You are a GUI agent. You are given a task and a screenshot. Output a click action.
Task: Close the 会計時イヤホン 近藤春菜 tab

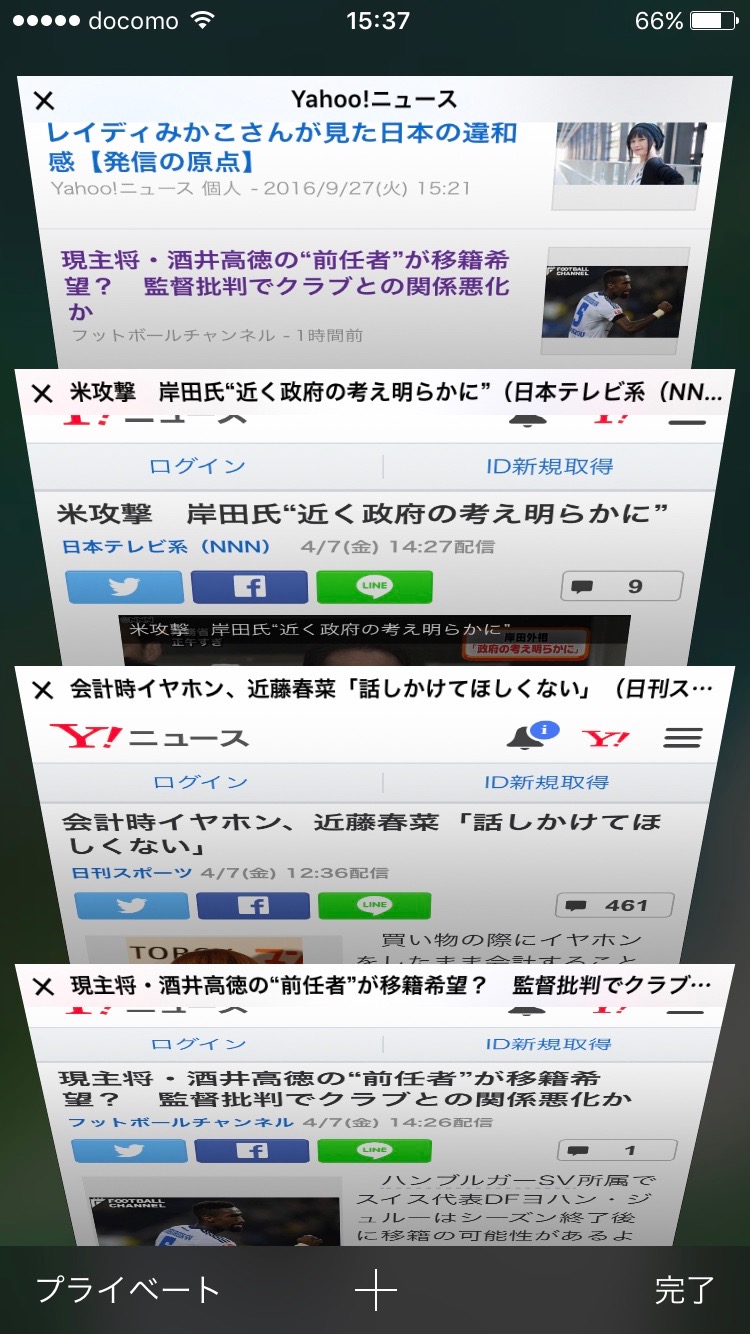(x=42, y=690)
